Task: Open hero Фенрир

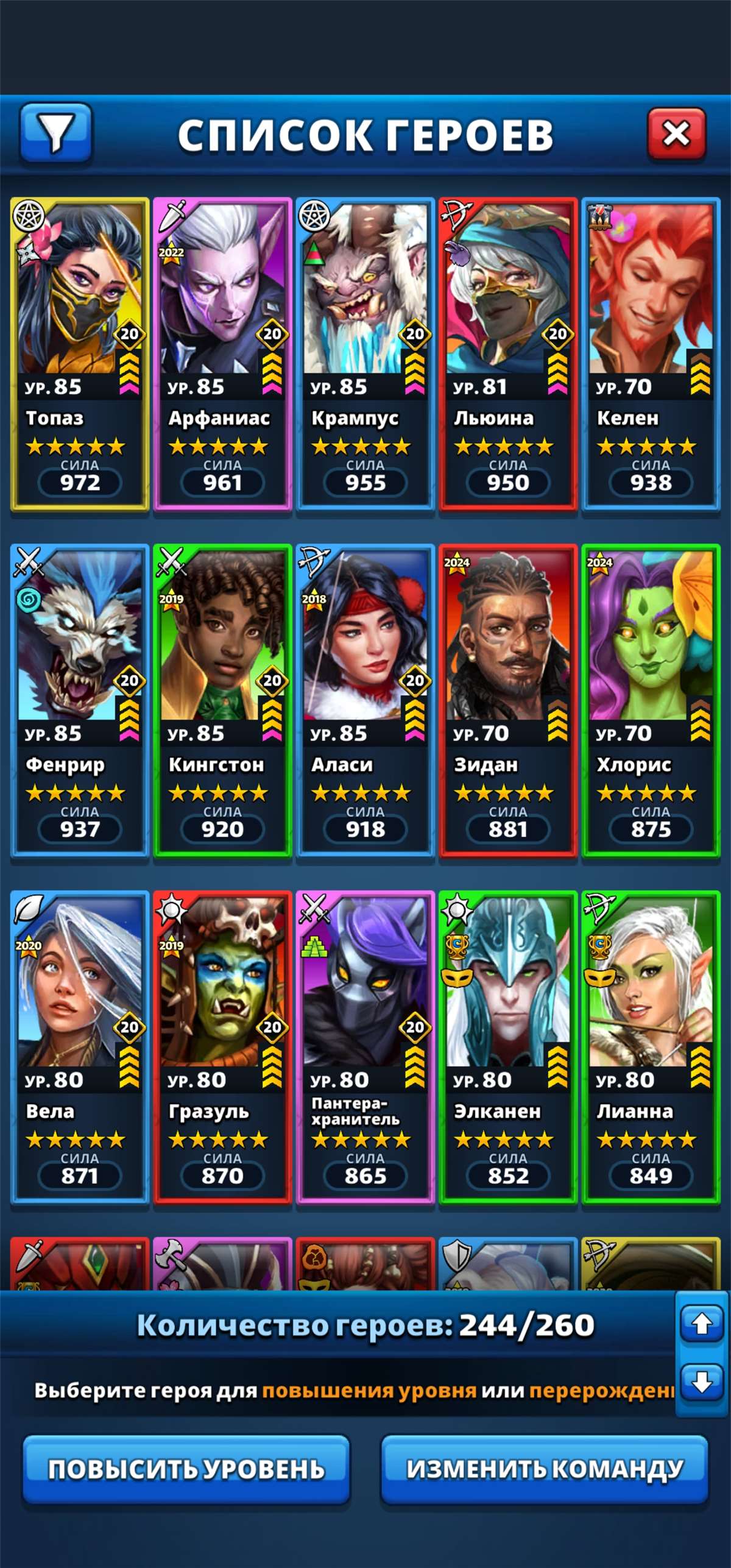Action: tap(80, 700)
